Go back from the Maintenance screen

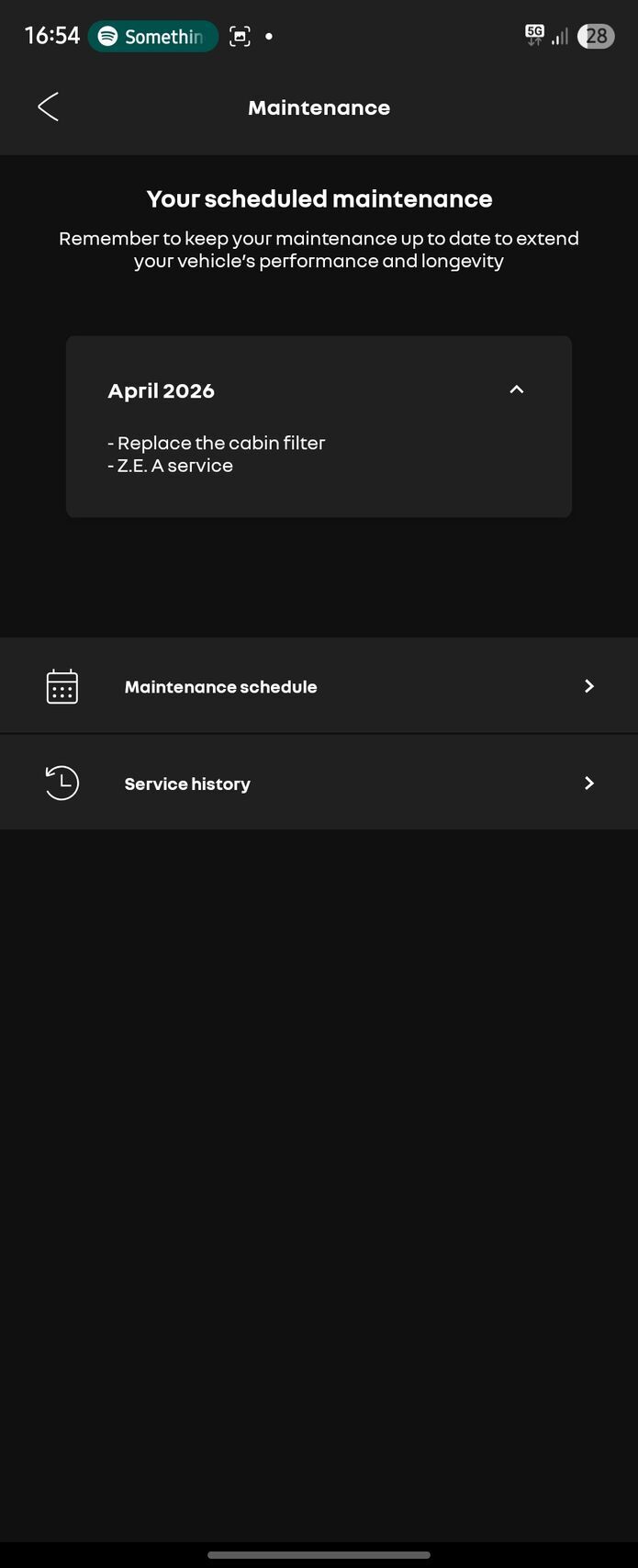click(x=48, y=107)
